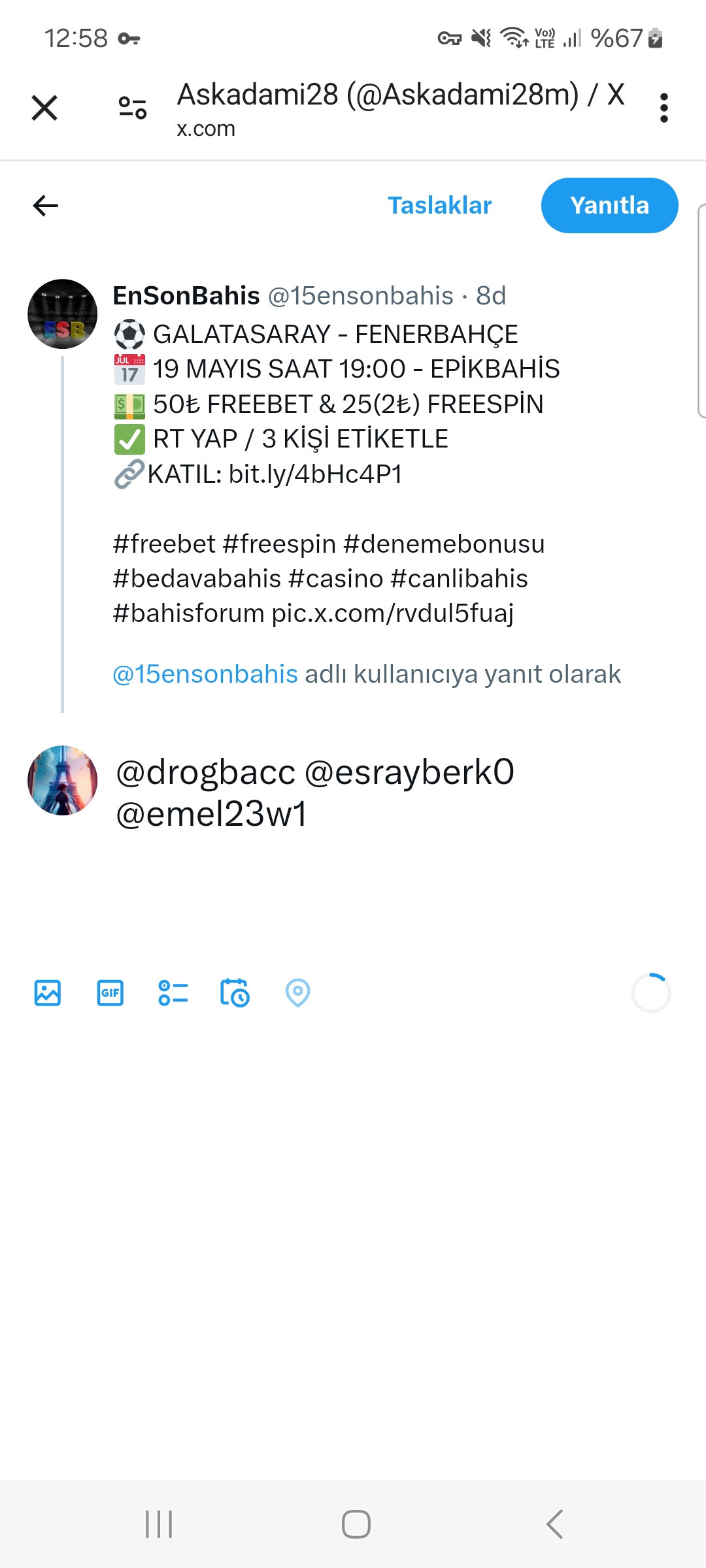Screen dimensions: 706x1568
Task: Open EnSonBahis profile picture
Action: coord(63,314)
